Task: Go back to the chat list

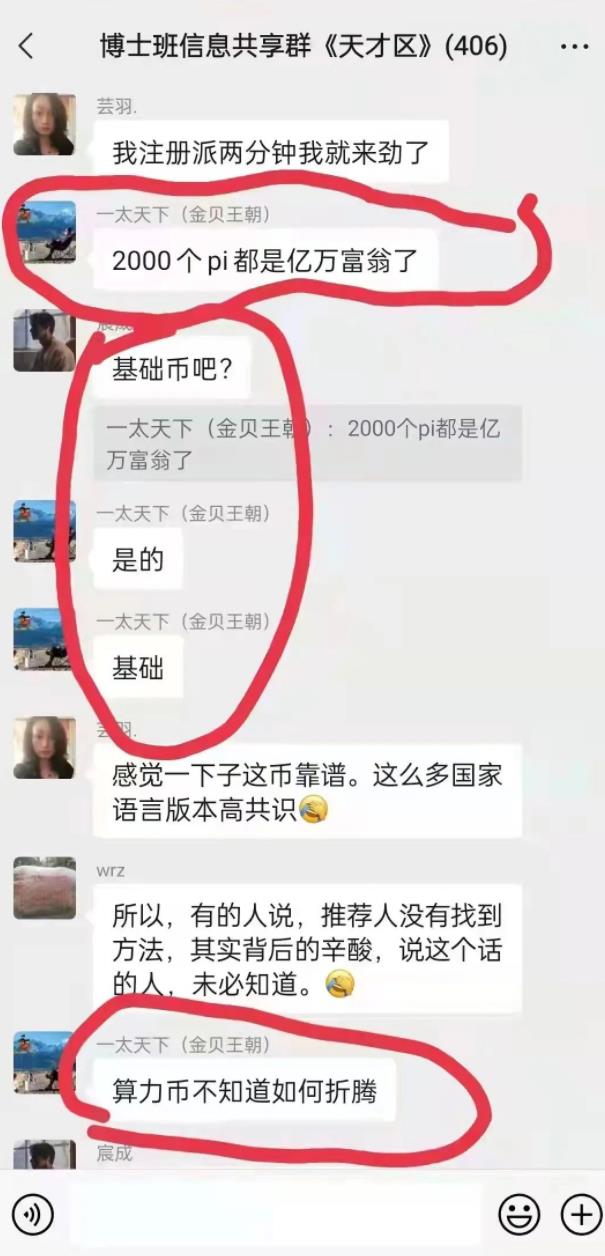Action: (27, 46)
